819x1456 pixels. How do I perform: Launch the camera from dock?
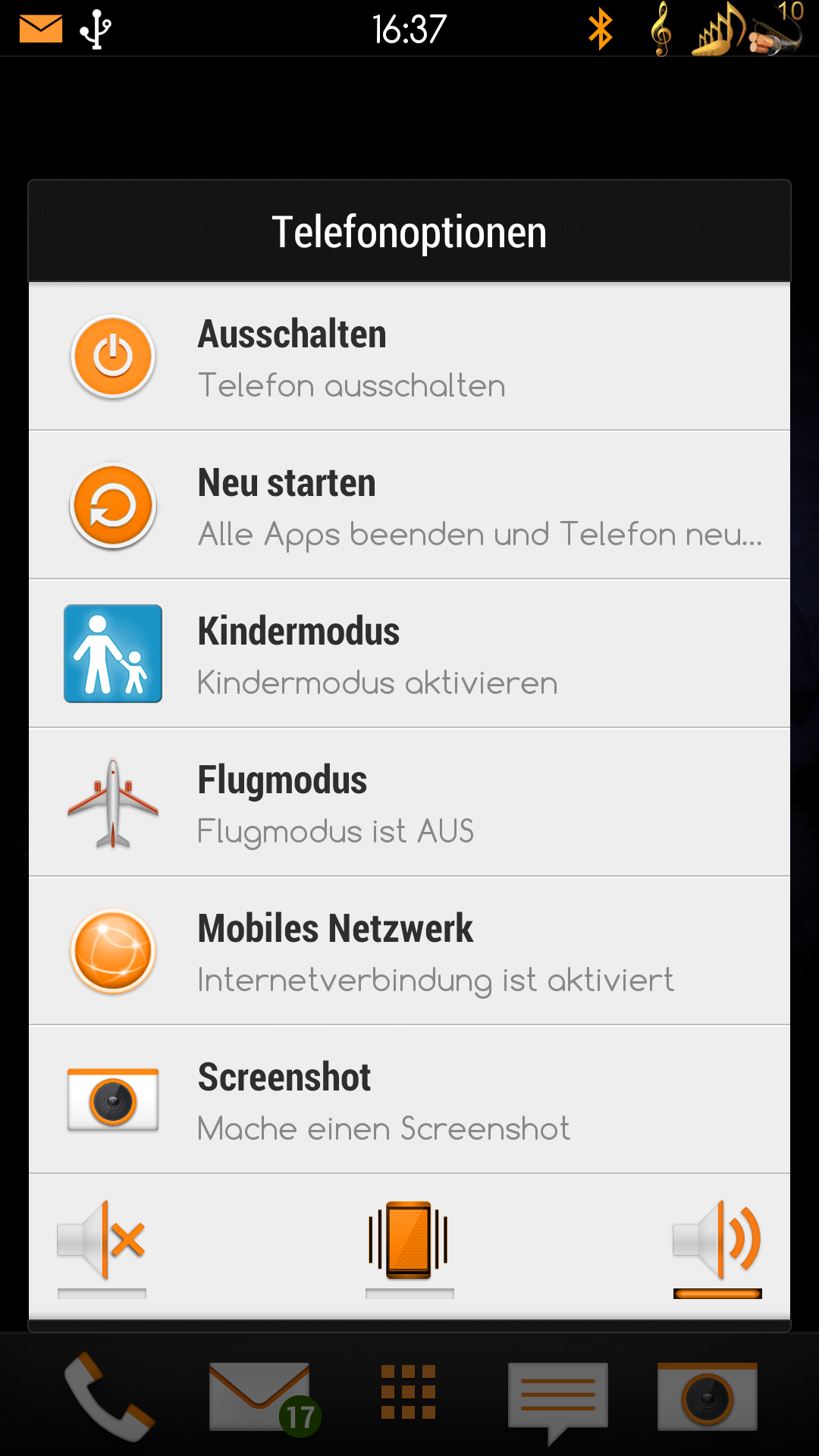pos(708,1396)
